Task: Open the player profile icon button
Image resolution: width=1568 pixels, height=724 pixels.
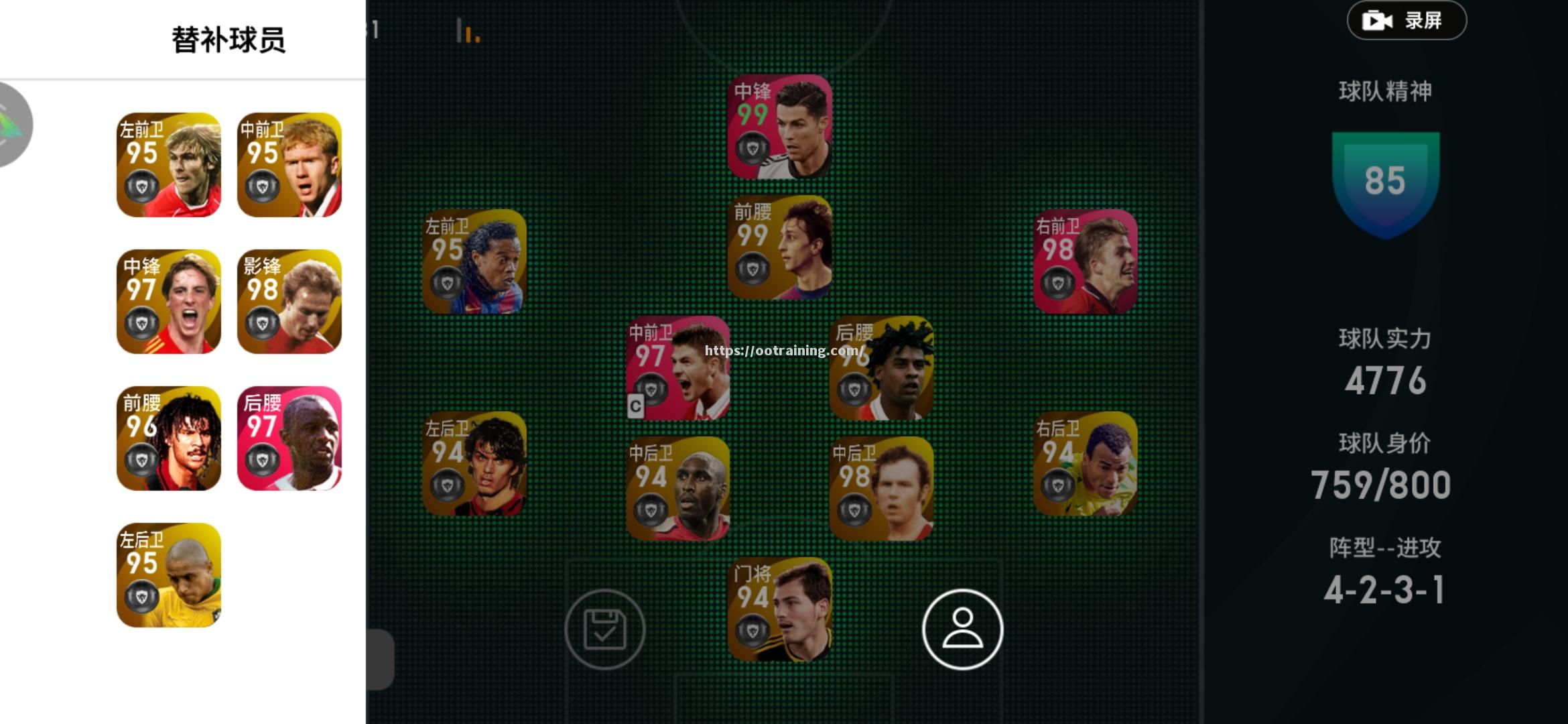Action: click(962, 629)
